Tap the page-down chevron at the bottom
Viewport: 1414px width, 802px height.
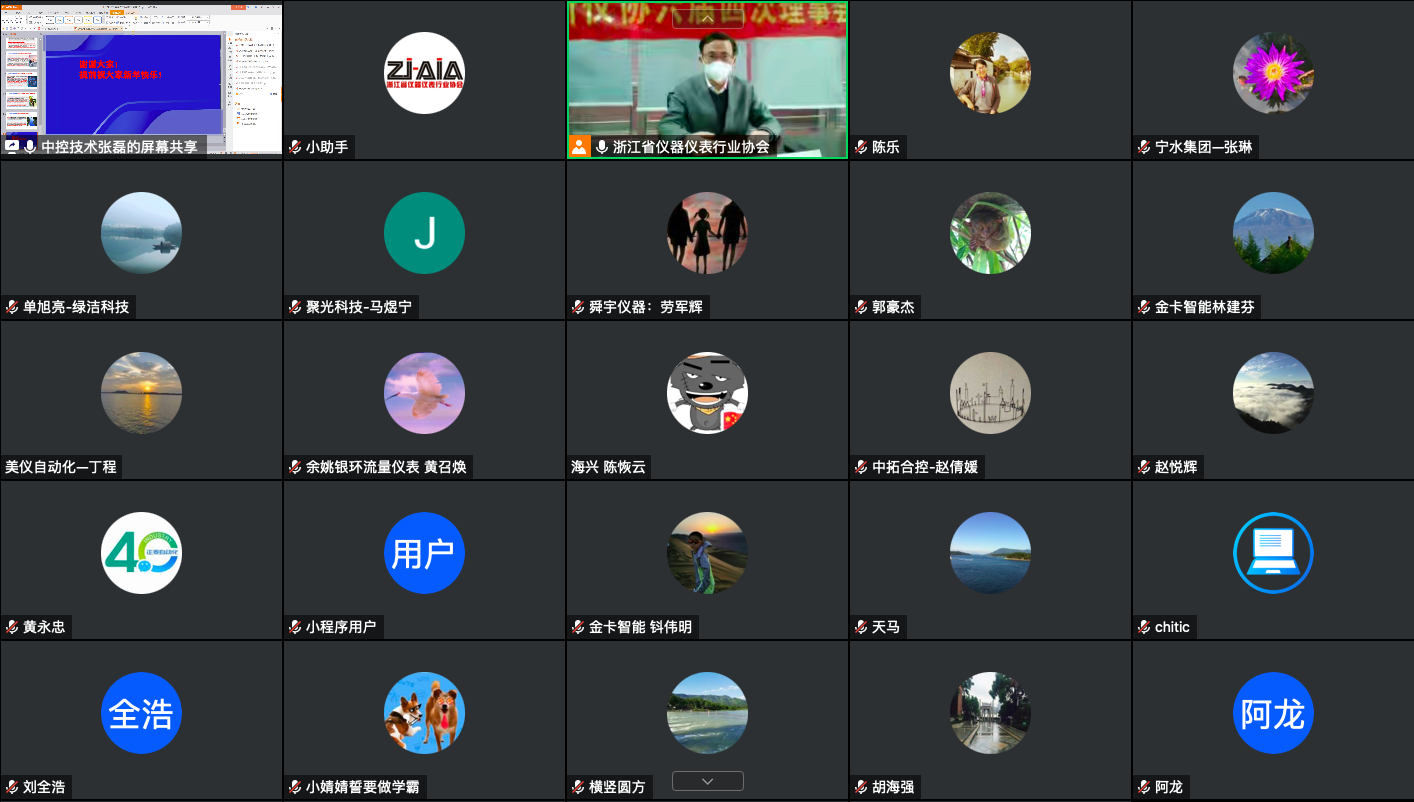(x=707, y=781)
